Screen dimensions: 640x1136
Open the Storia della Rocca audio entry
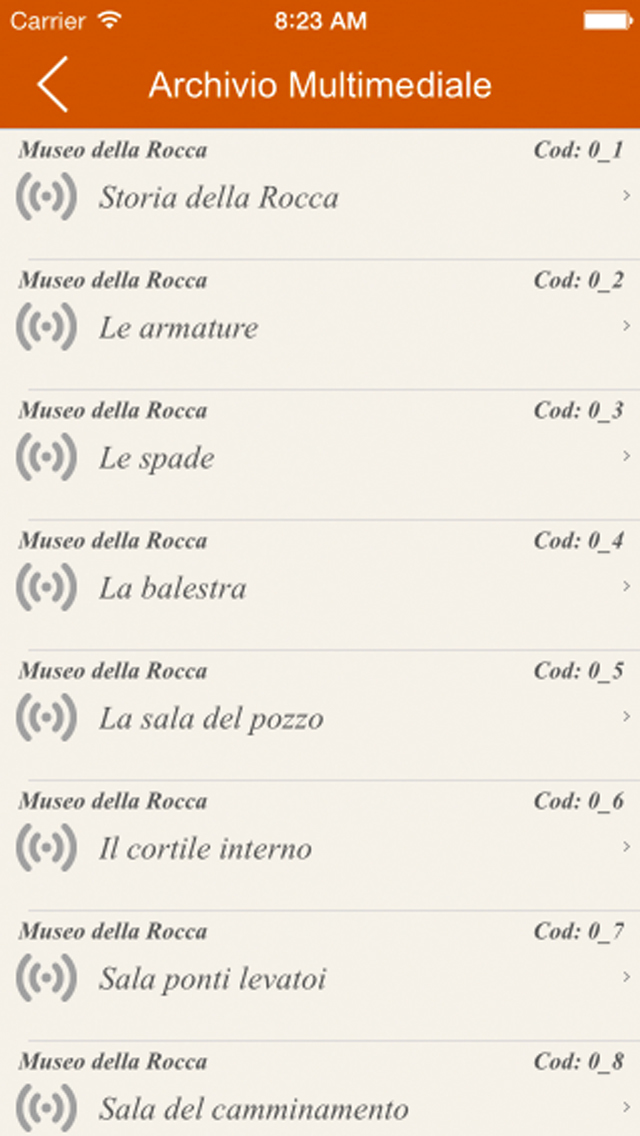(x=320, y=194)
